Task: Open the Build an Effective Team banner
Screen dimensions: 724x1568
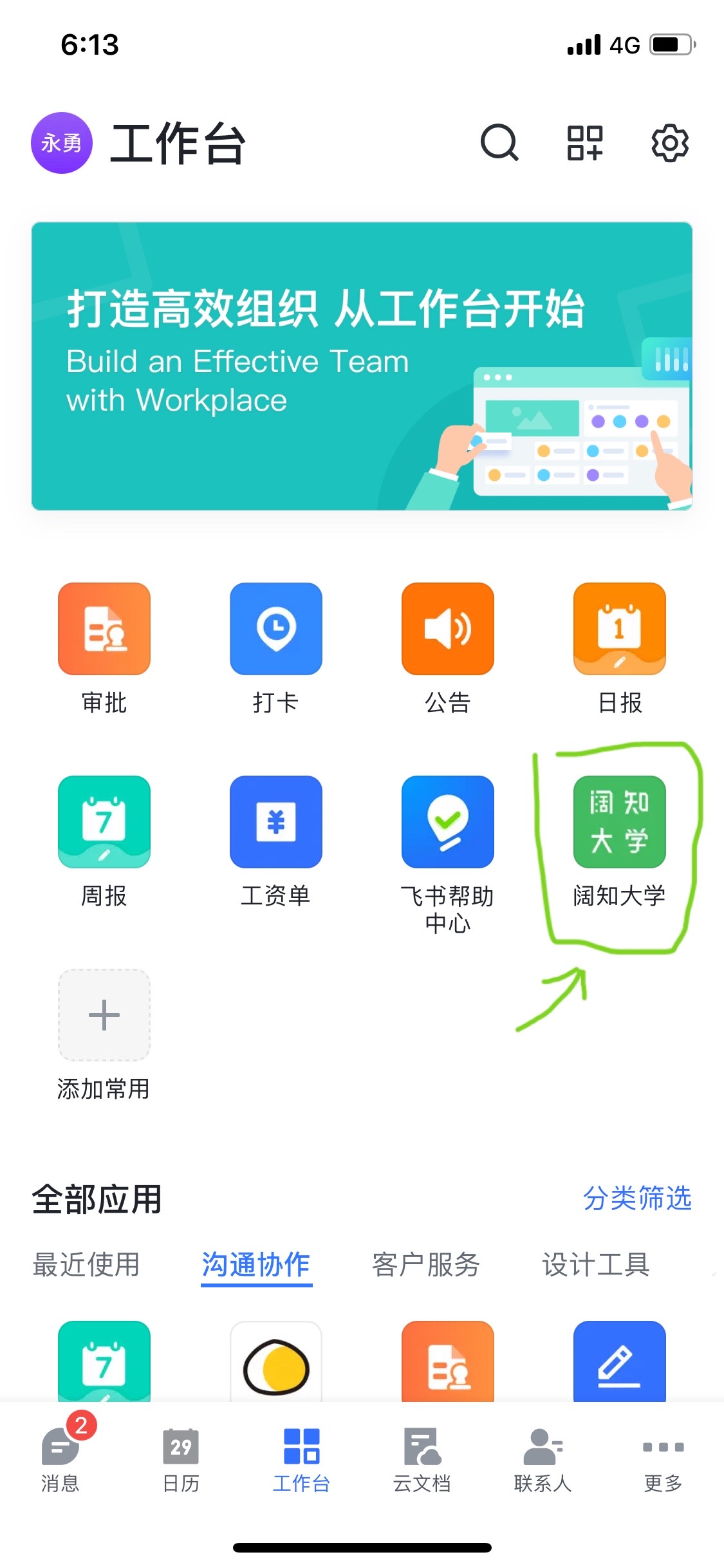Action: pyautogui.click(x=362, y=366)
